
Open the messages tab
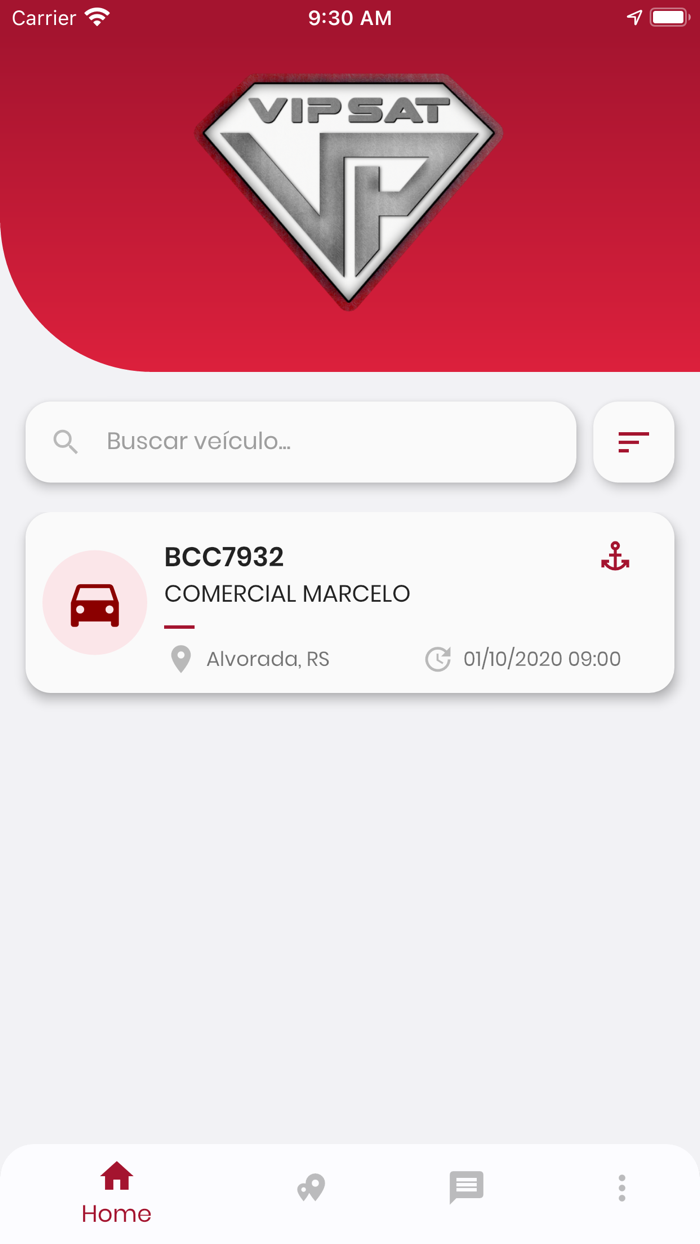click(x=466, y=1188)
